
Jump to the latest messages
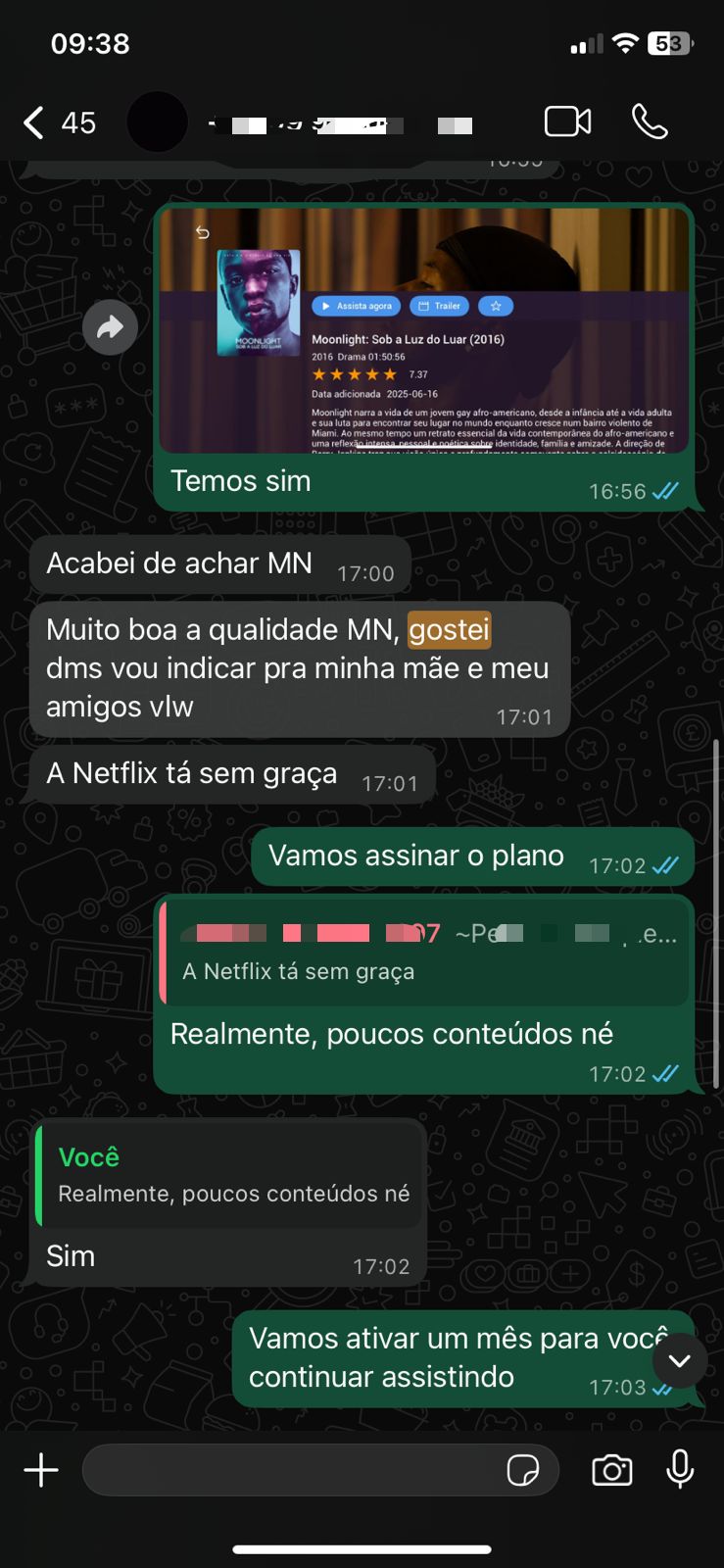[x=679, y=1360]
